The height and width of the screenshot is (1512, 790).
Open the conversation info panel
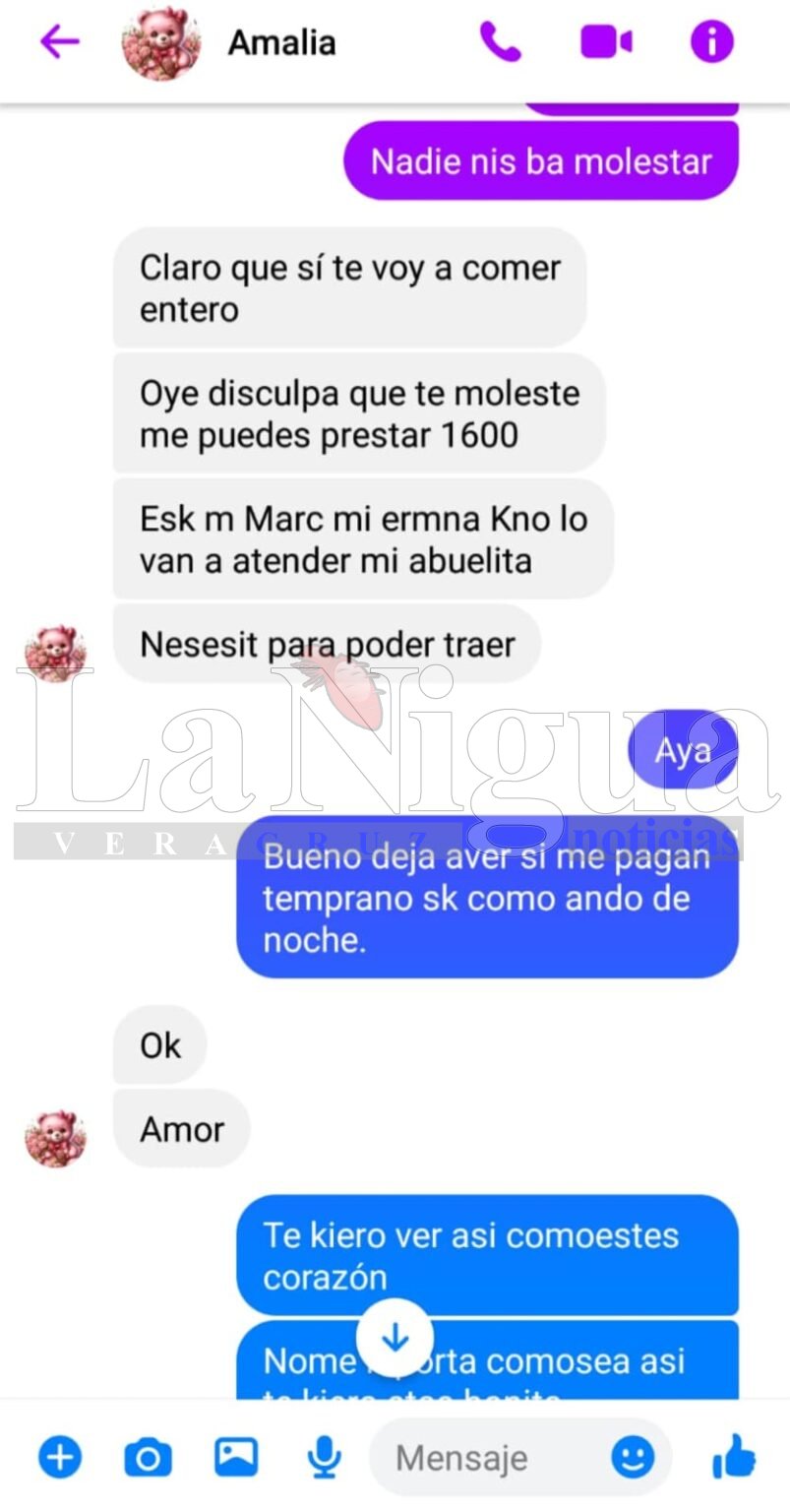[710, 41]
